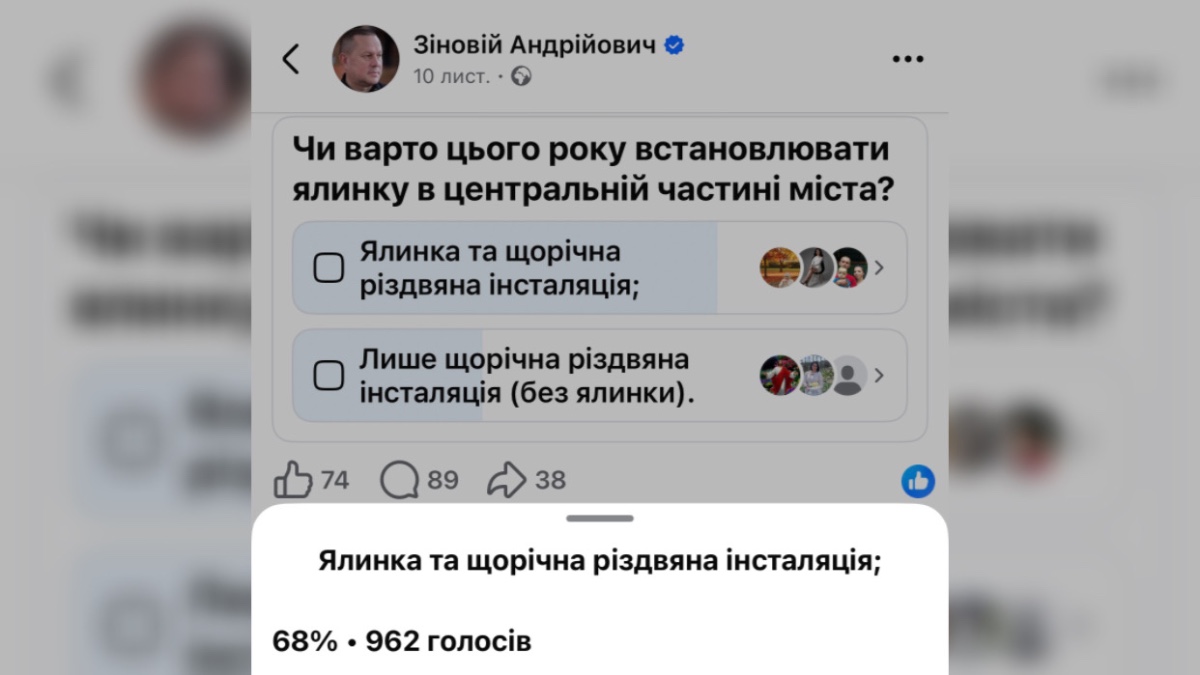Image resolution: width=1200 pixels, height=675 pixels.
Task: Go back using the top-left arrow
Action: (x=291, y=59)
